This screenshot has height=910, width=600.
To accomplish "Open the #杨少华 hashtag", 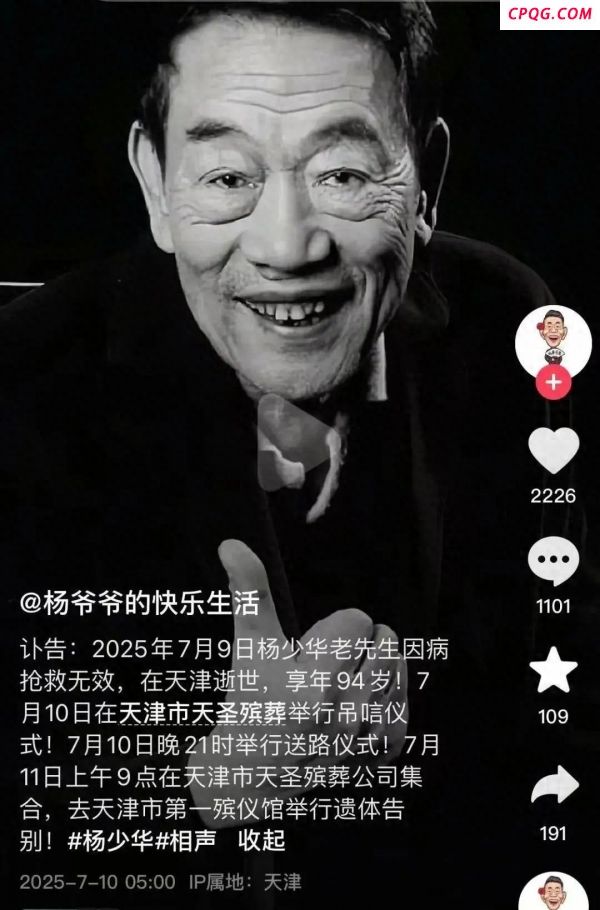I will [109, 841].
